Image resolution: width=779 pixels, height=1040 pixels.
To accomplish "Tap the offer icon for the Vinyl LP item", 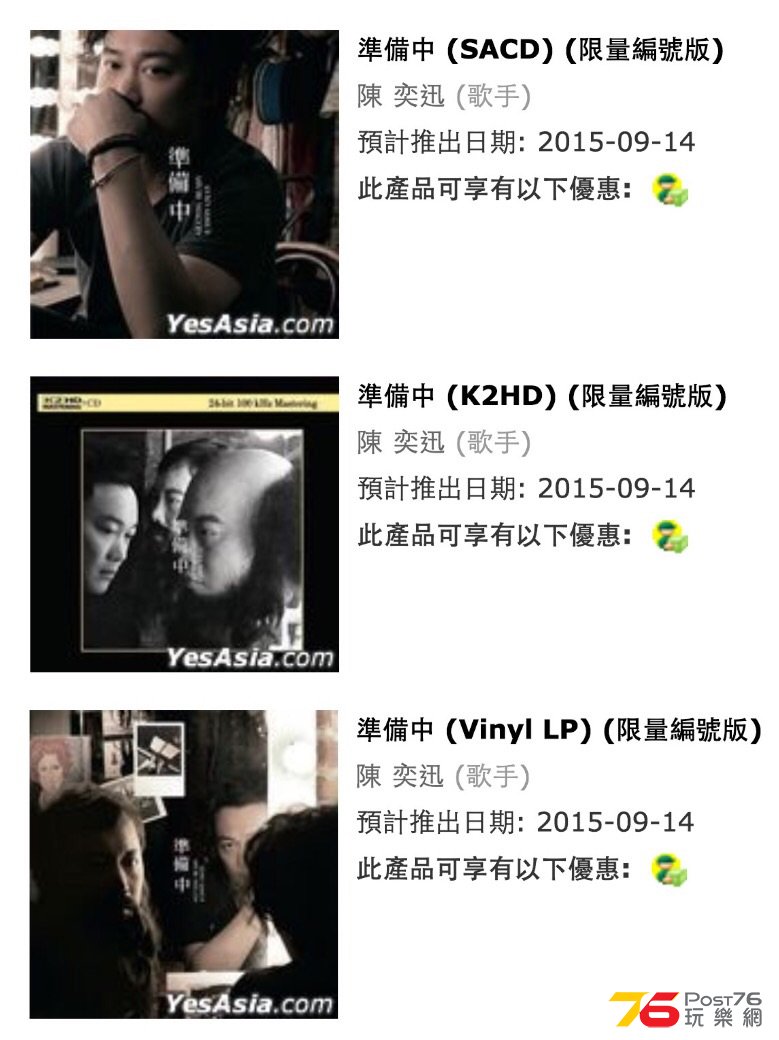I will (x=669, y=870).
